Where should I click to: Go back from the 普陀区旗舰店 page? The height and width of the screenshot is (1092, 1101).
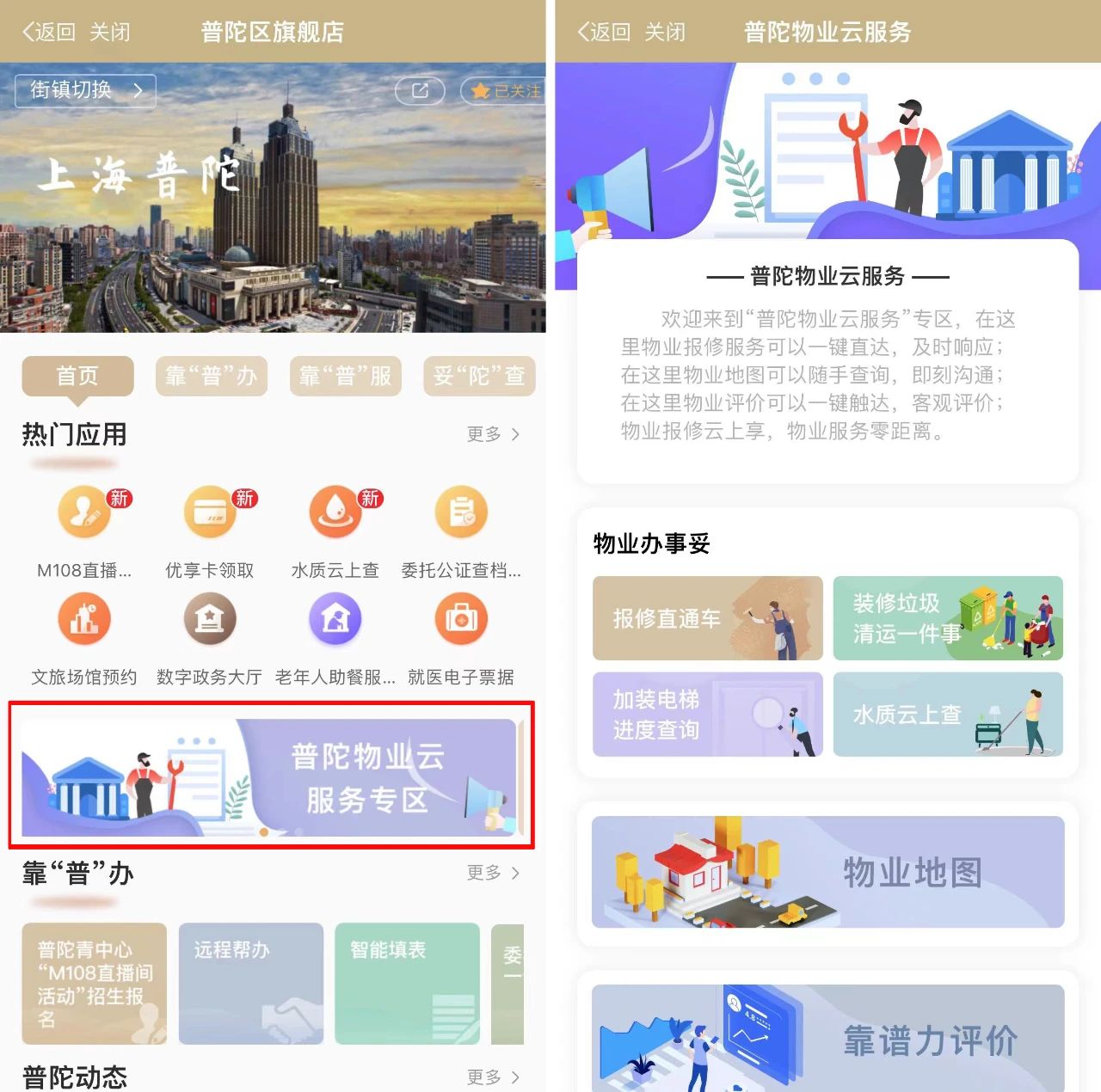[x=48, y=32]
